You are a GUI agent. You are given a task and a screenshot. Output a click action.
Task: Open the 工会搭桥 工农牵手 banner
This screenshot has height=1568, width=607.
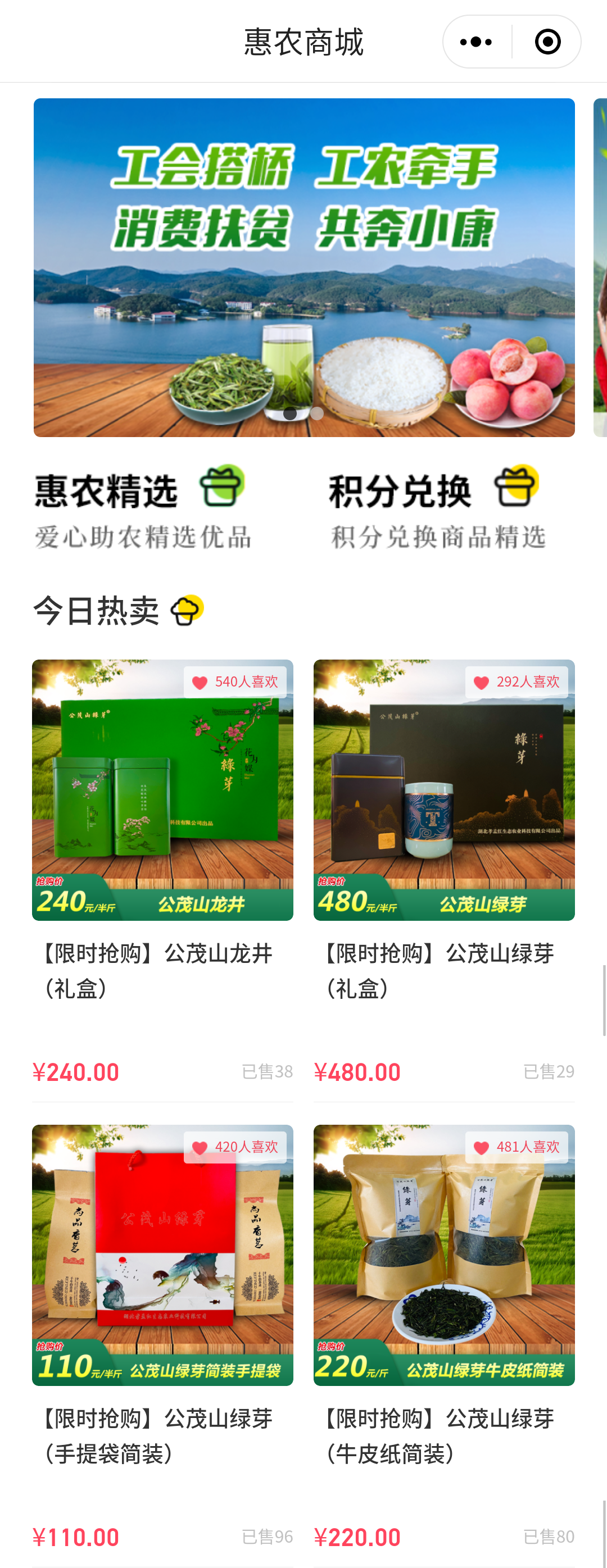point(303,267)
